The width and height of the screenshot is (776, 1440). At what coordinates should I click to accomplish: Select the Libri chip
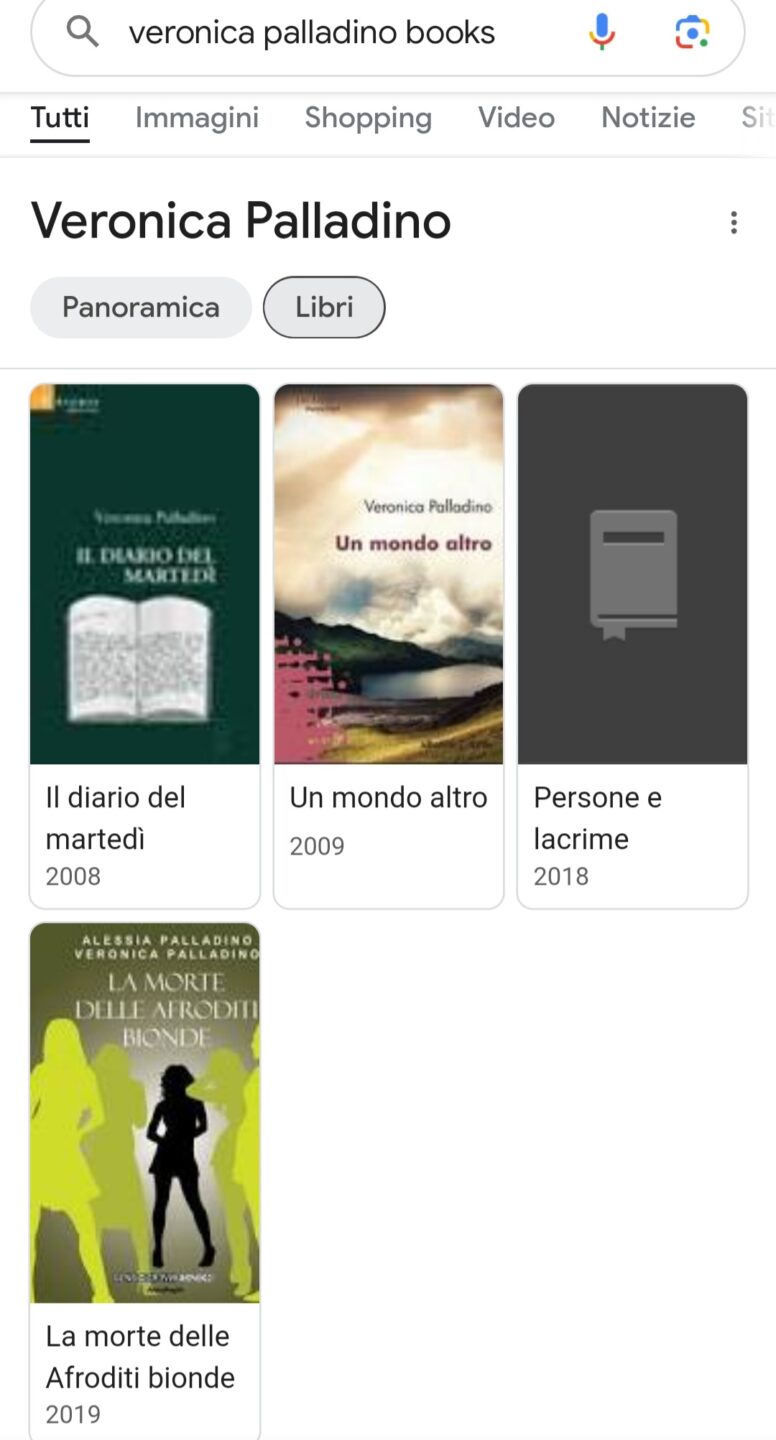(x=324, y=307)
